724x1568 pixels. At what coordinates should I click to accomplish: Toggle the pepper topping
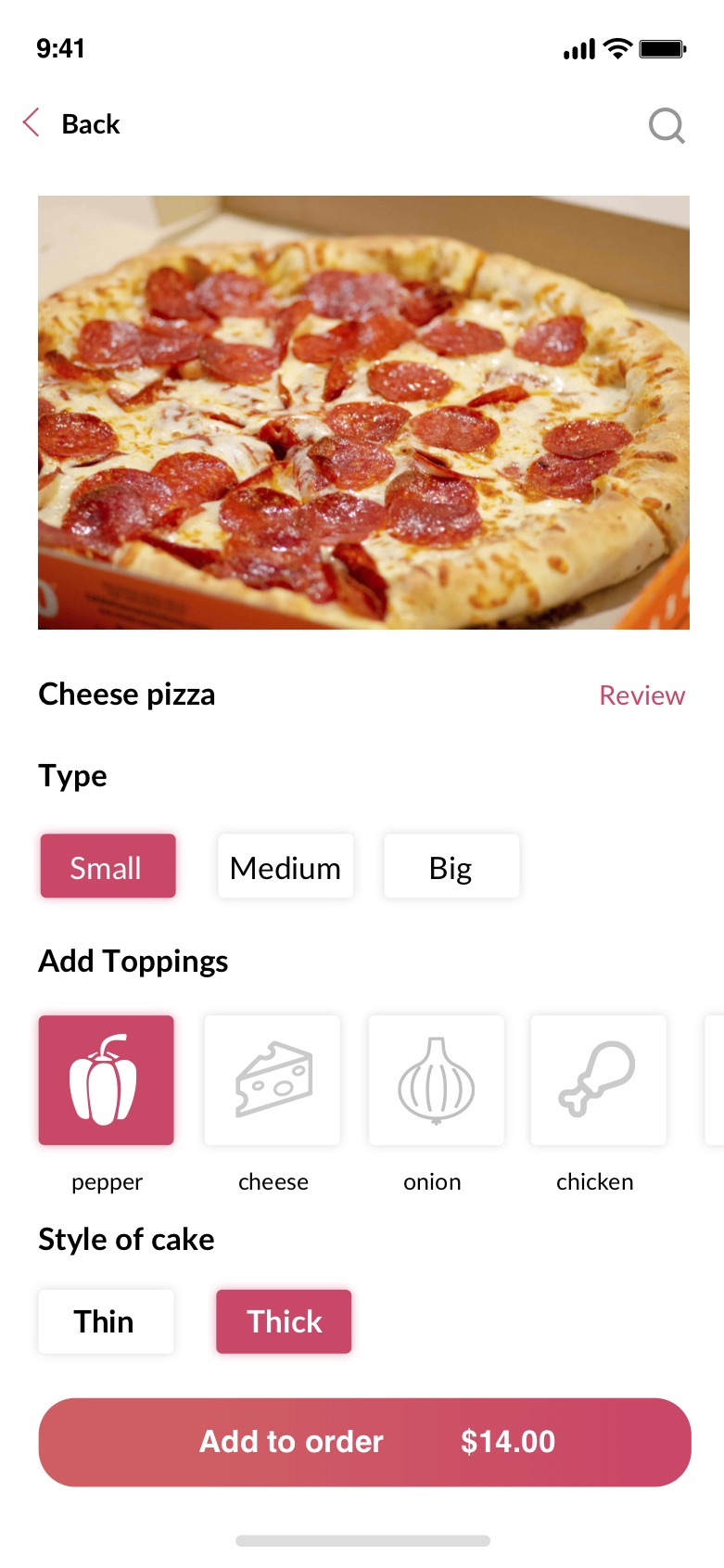[107, 1080]
